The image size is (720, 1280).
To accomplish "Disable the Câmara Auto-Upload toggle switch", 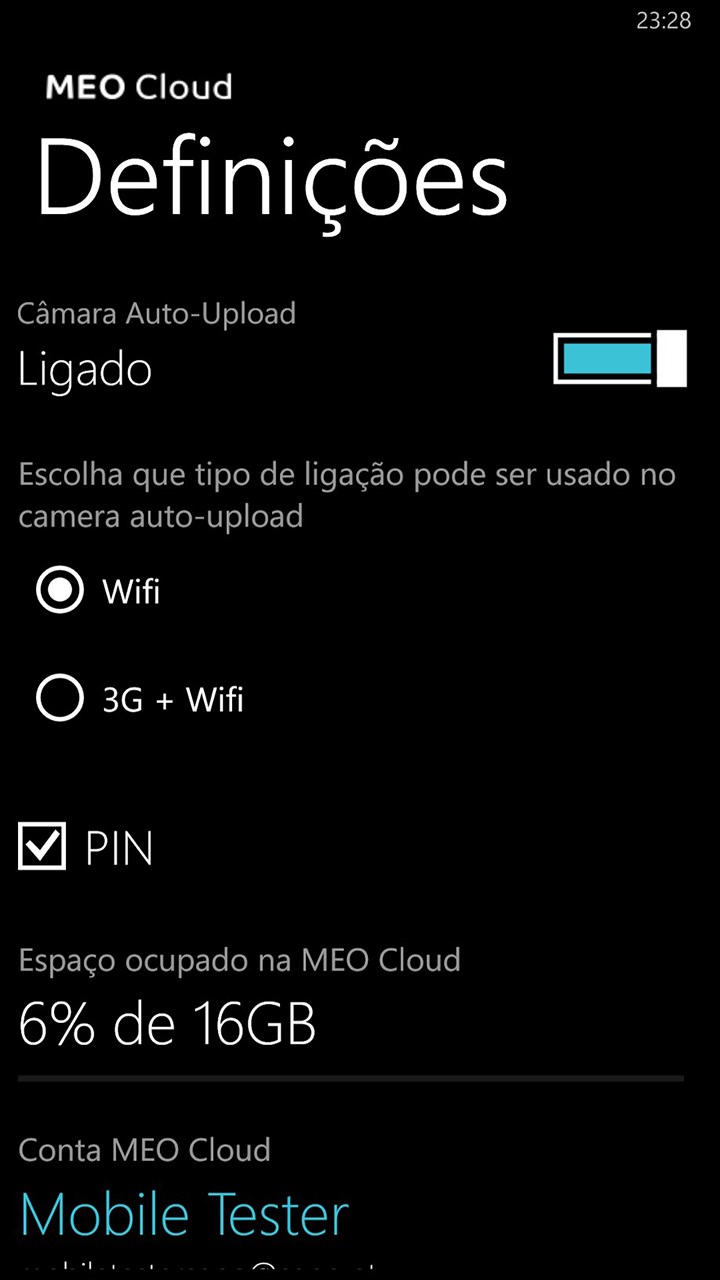I will coord(620,358).
